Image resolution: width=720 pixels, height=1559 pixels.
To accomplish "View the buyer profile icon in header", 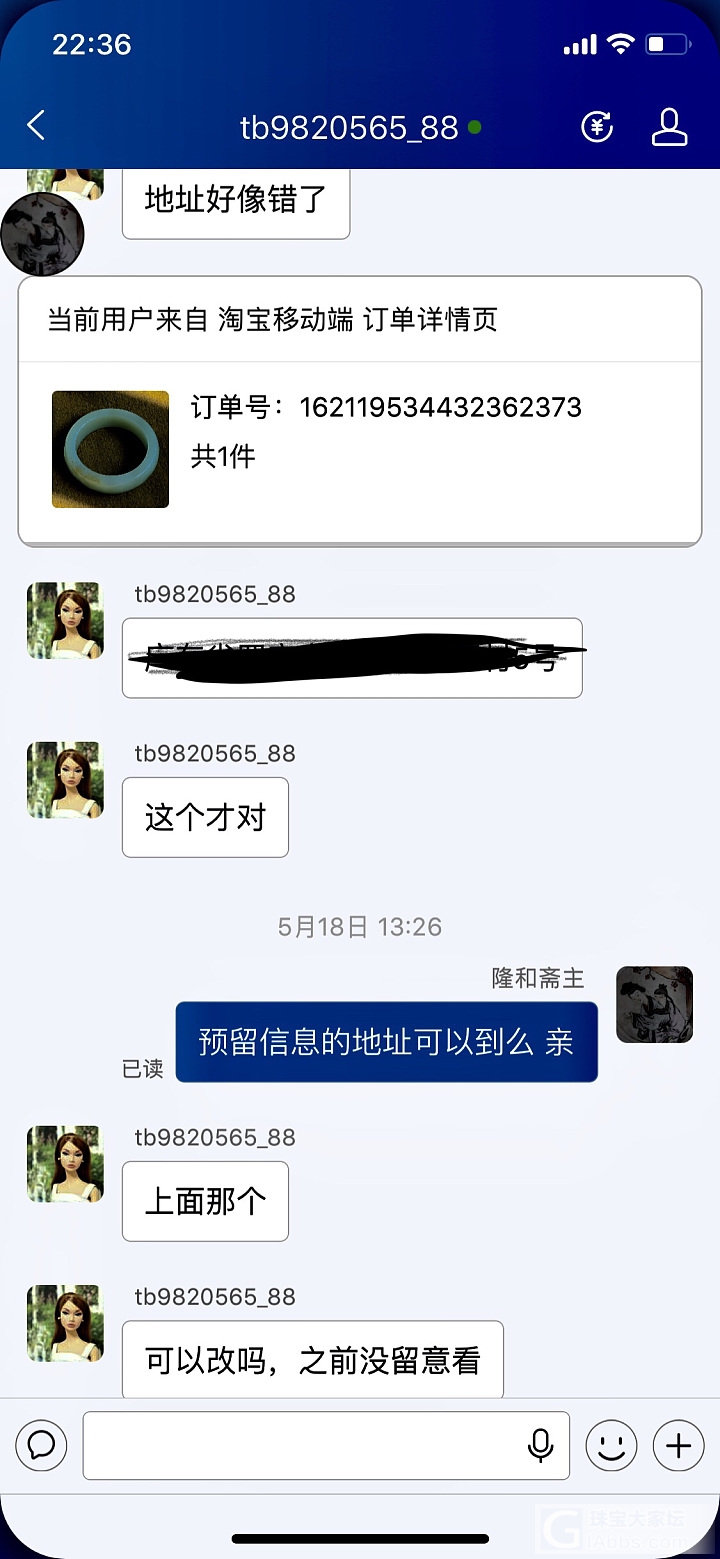I will 669,127.
